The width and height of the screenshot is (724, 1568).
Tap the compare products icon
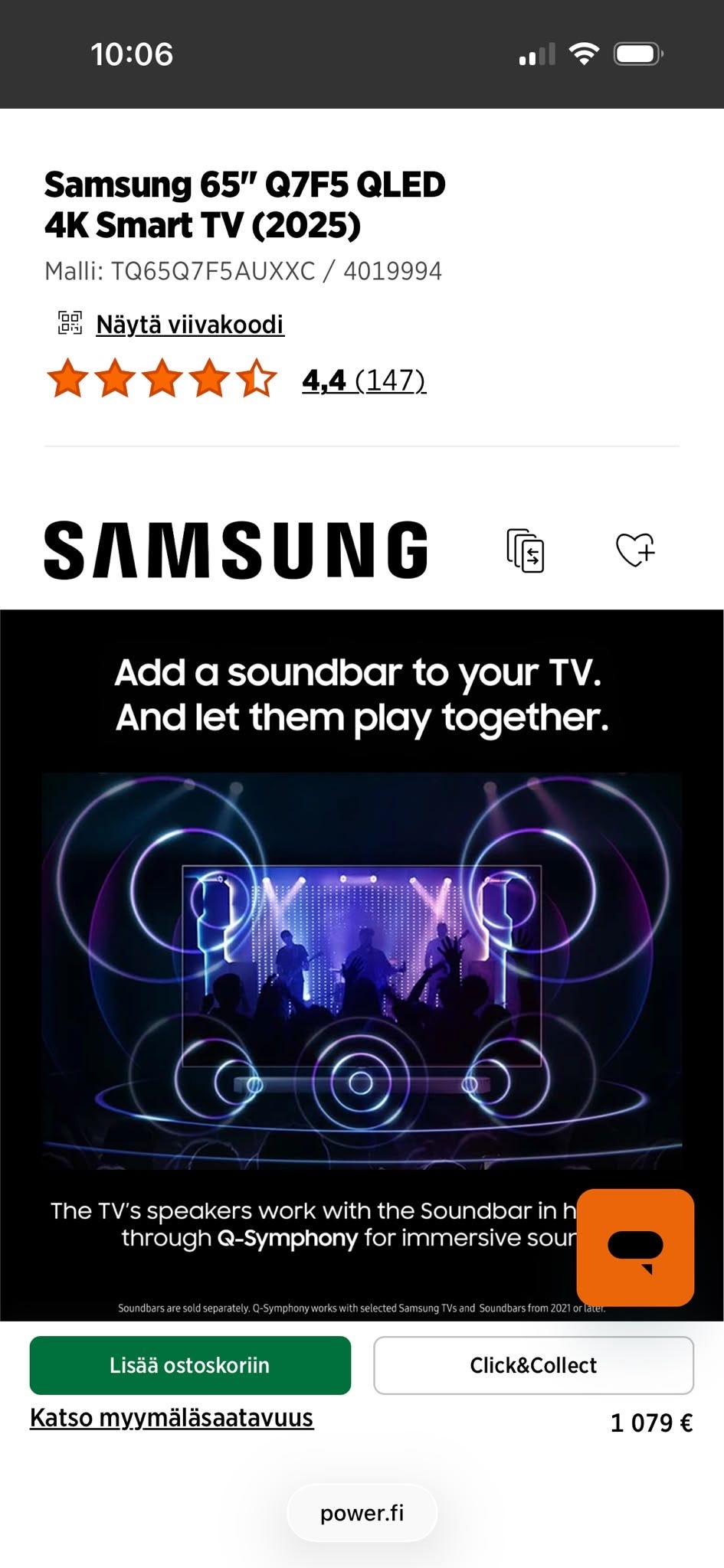tap(526, 550)
